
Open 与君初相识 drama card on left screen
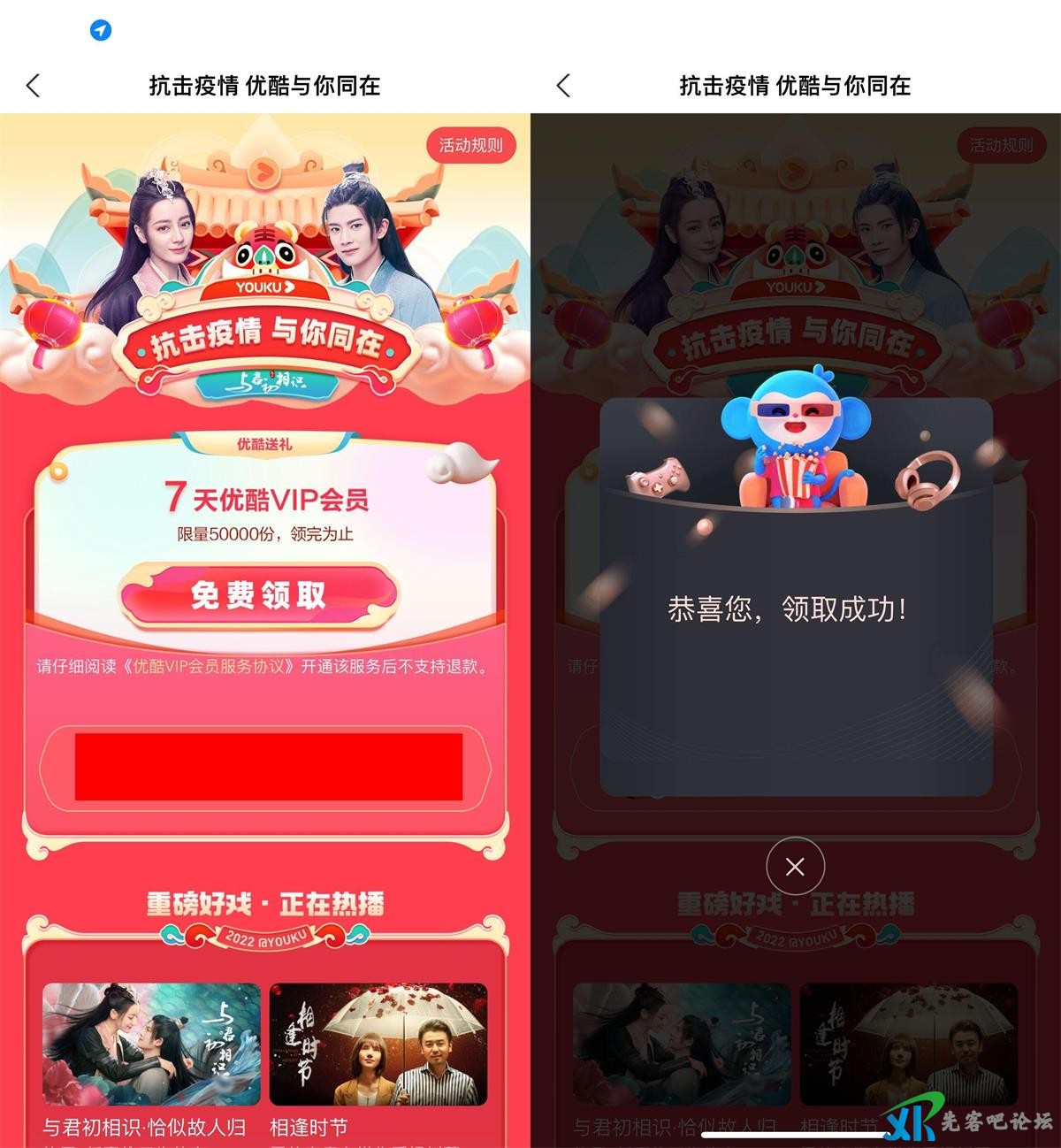(151, 1044)
